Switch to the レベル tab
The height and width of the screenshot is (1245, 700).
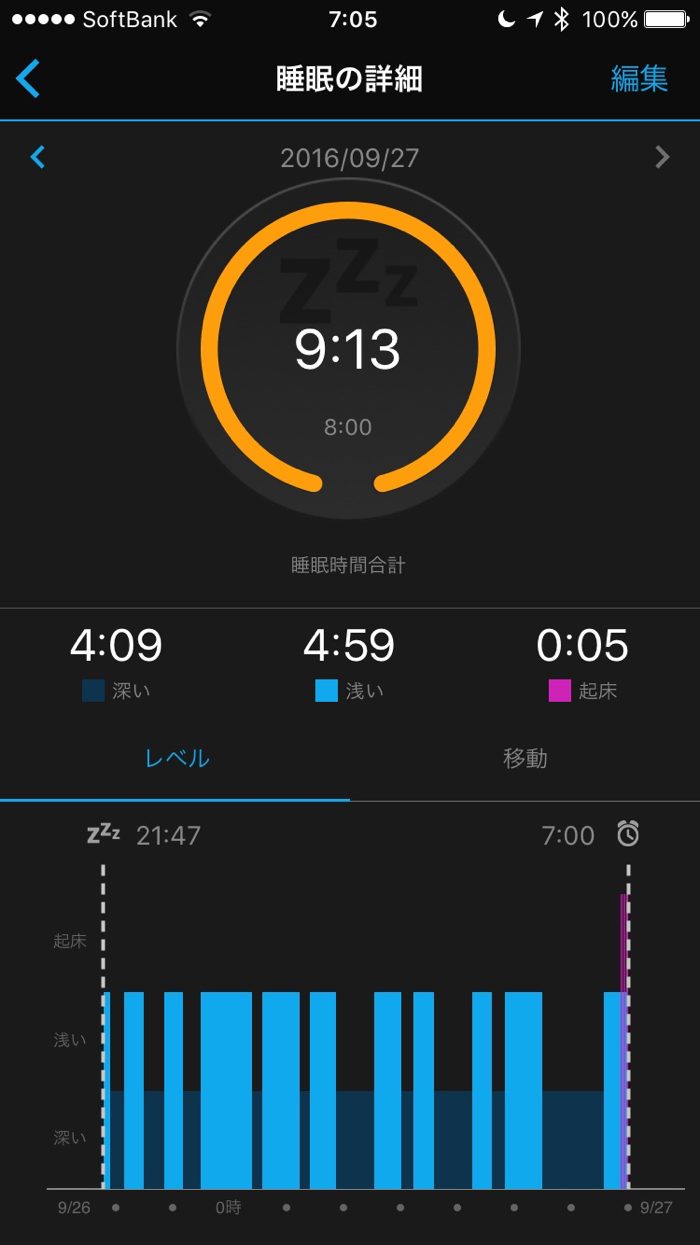point(176,758)
